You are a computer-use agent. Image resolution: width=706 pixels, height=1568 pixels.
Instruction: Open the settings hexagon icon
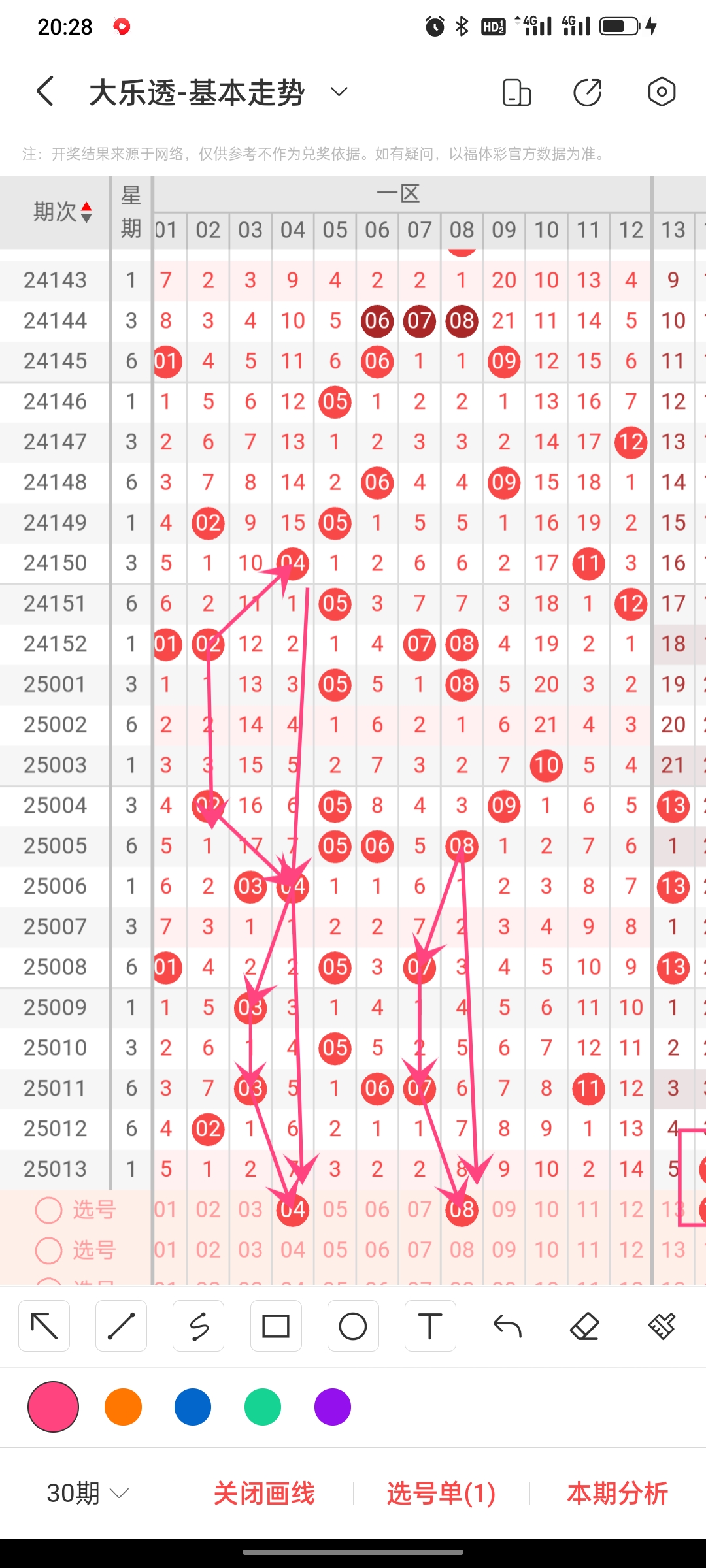pos(662,92)
